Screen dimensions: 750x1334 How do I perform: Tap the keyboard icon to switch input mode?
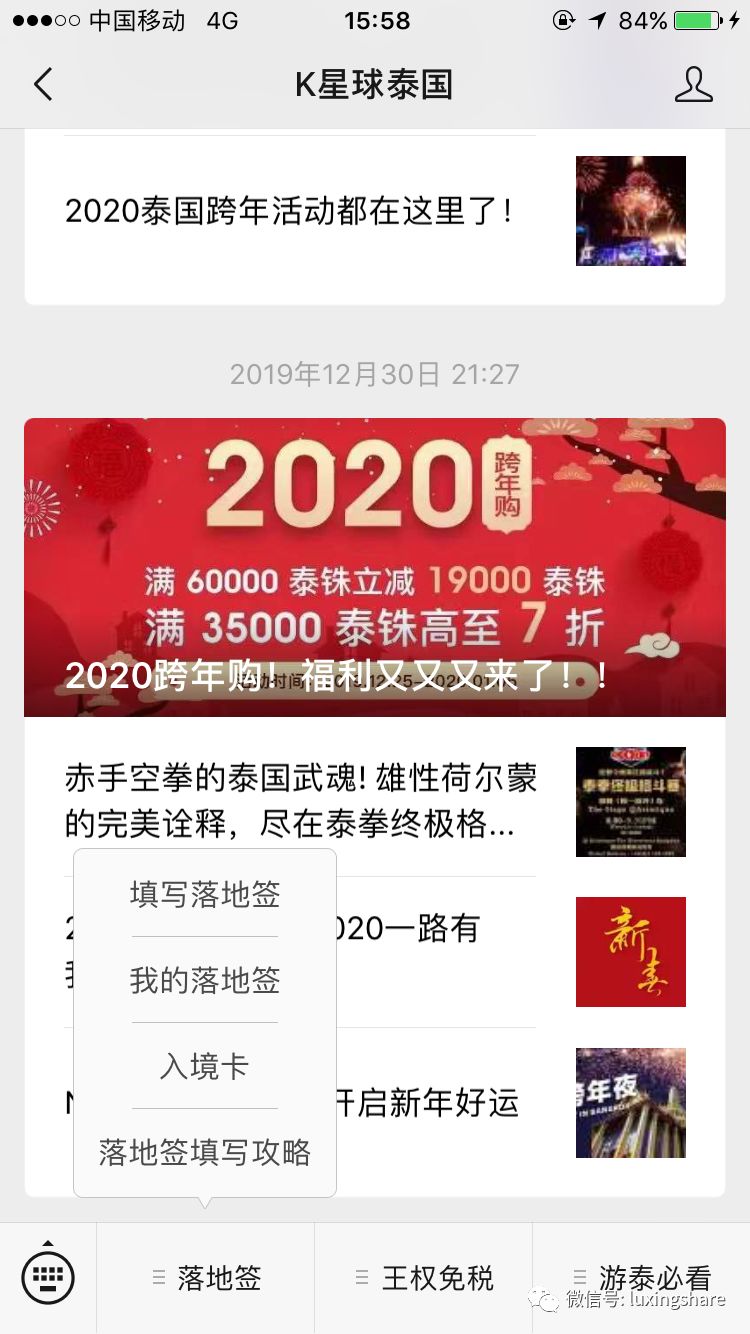pyautogui.click(x=49, y=1276)
